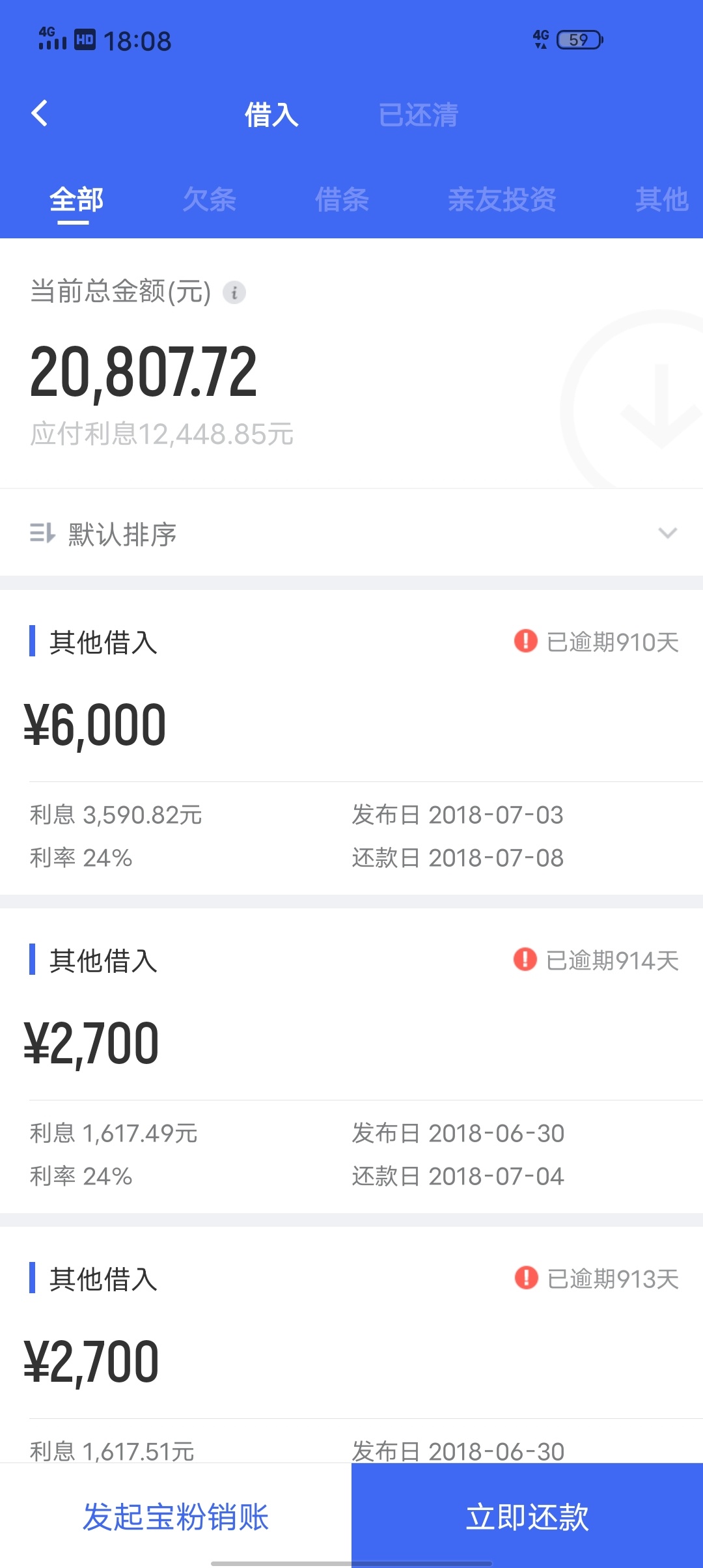Select the 借入 tab
Image resolution: width=703 pixels, height=1568 pixels.
pyautogui.click(x=271, y=115)
